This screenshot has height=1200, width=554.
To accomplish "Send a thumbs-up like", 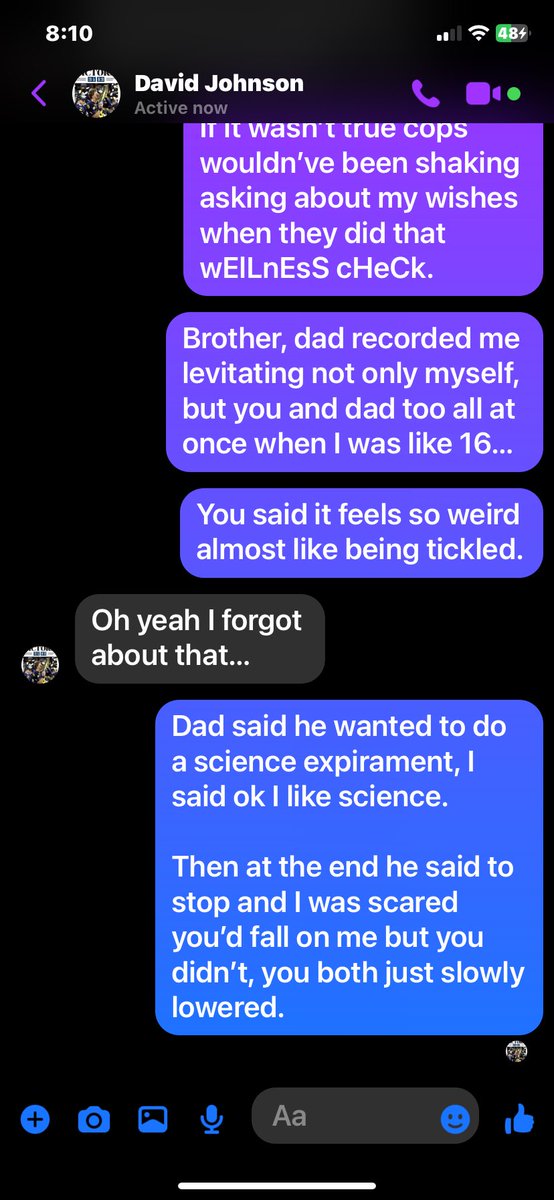I will coord(519,1119).
